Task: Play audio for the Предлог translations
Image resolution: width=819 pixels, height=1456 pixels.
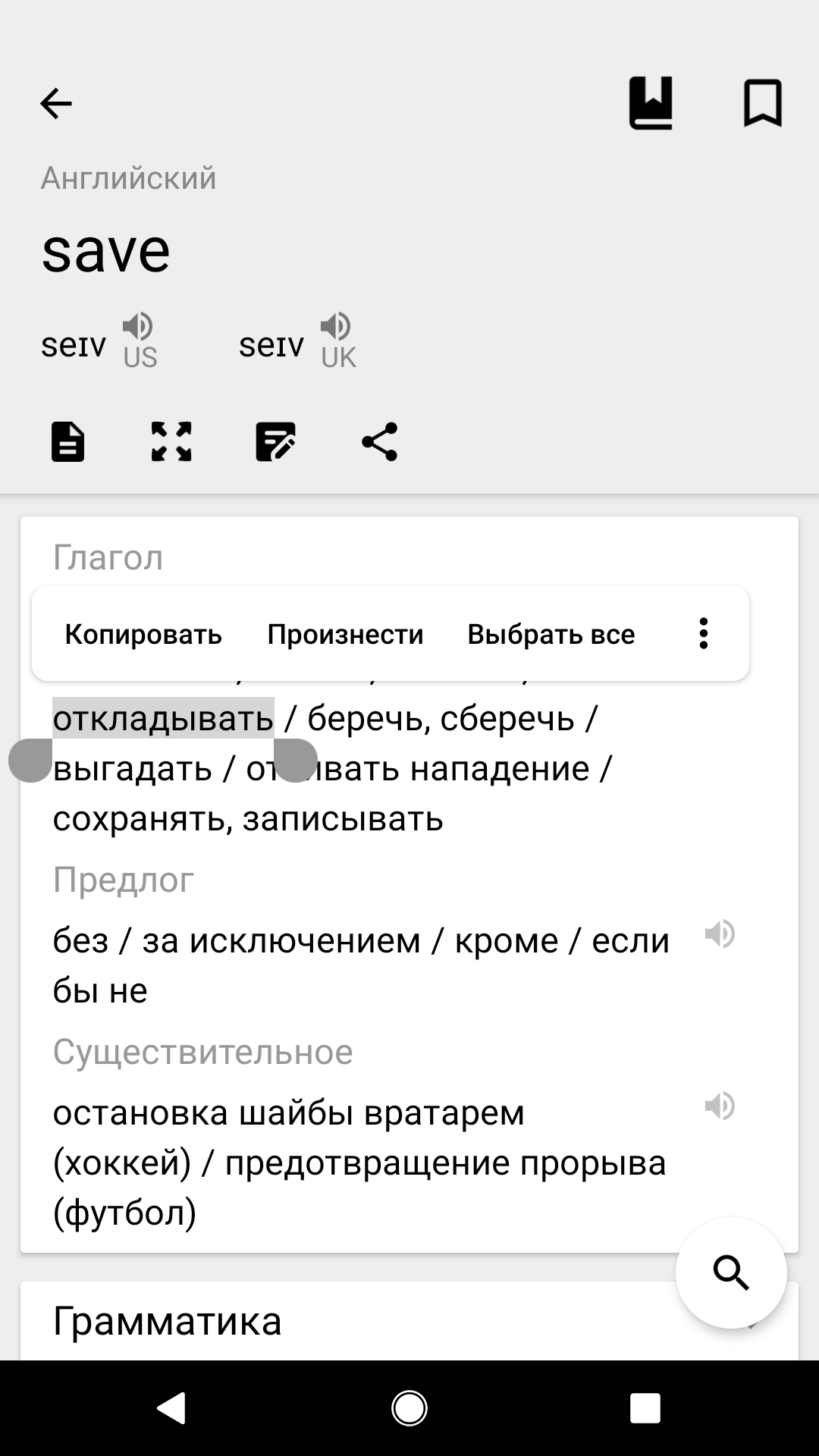Action: pyautogui.click(x=720, y=934)
